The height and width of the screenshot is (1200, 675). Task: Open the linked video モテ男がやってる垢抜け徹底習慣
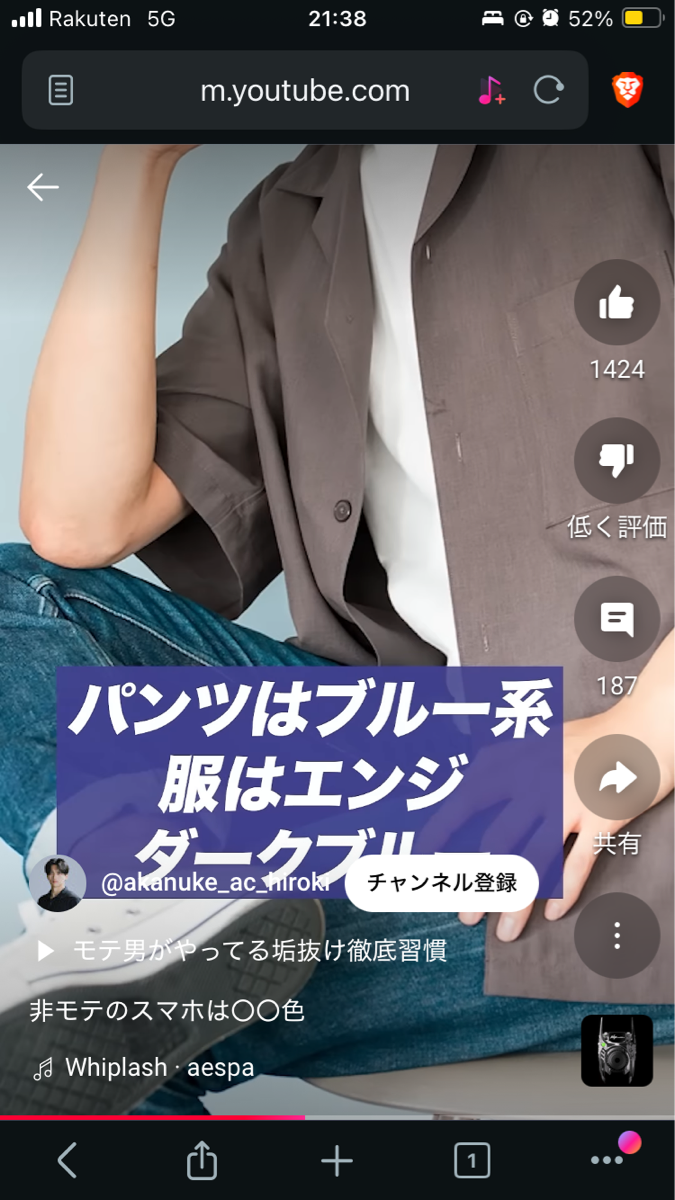(259, 950)
